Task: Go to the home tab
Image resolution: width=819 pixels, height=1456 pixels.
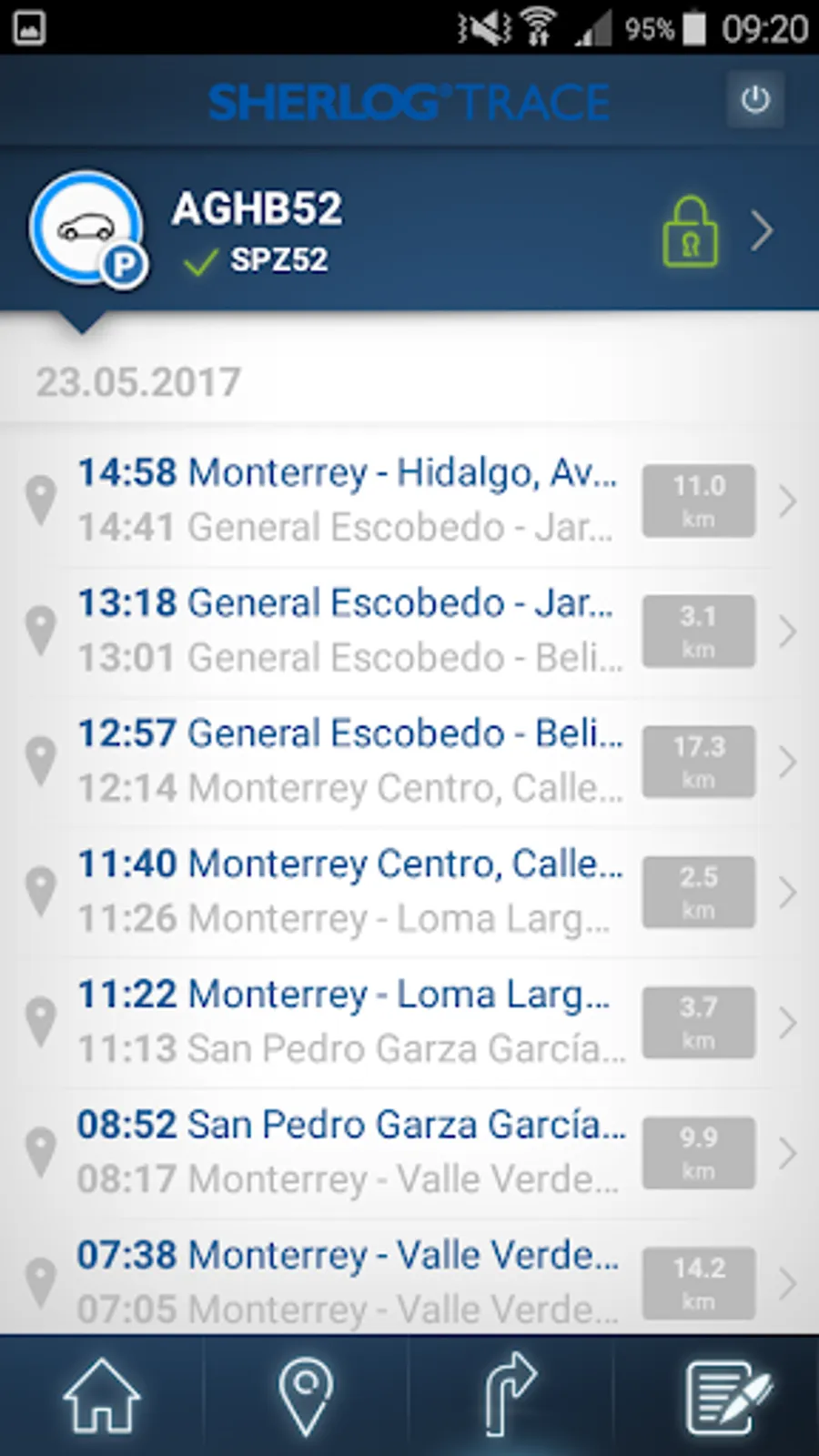Action: point(102,1395)
